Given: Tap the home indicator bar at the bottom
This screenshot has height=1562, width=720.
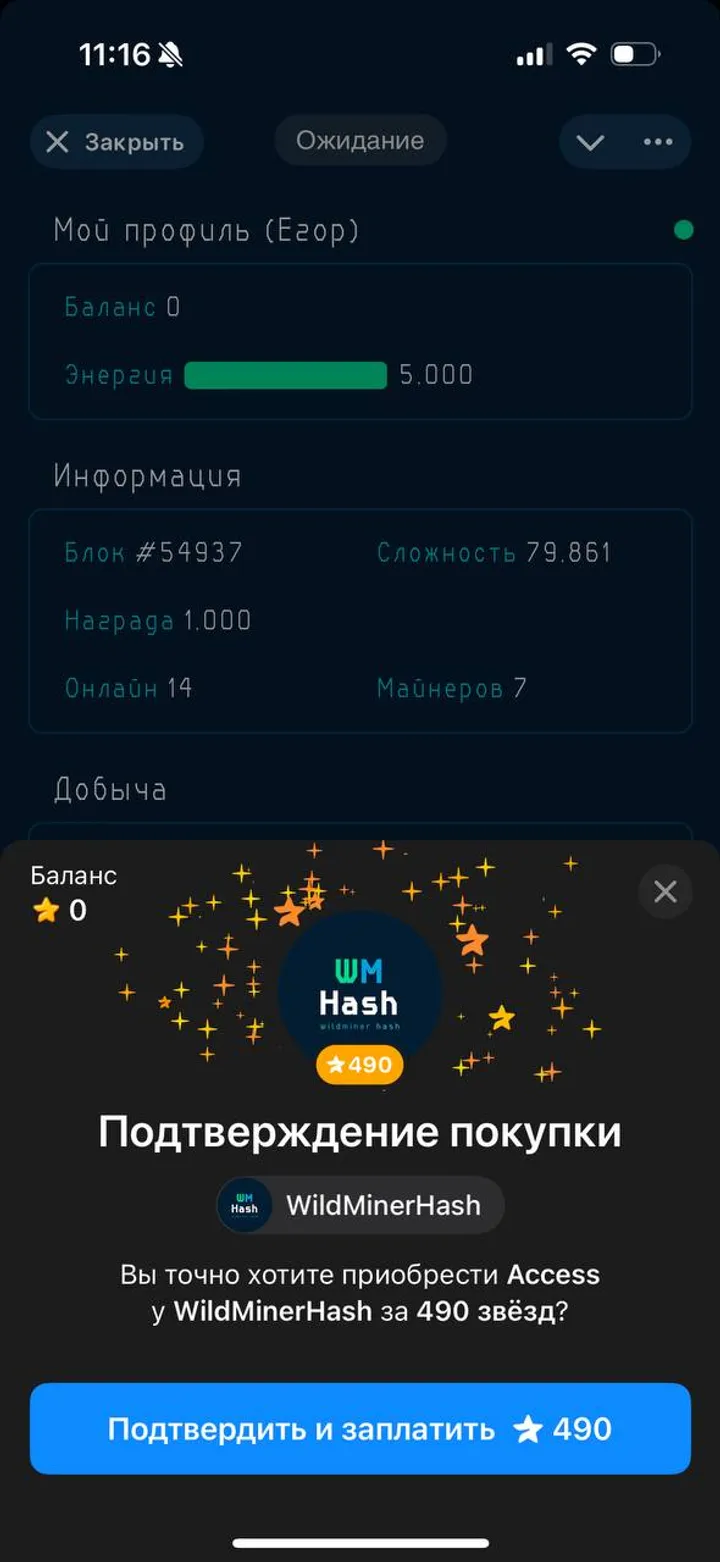Looking at the screenshot, I should point(359,1542).
